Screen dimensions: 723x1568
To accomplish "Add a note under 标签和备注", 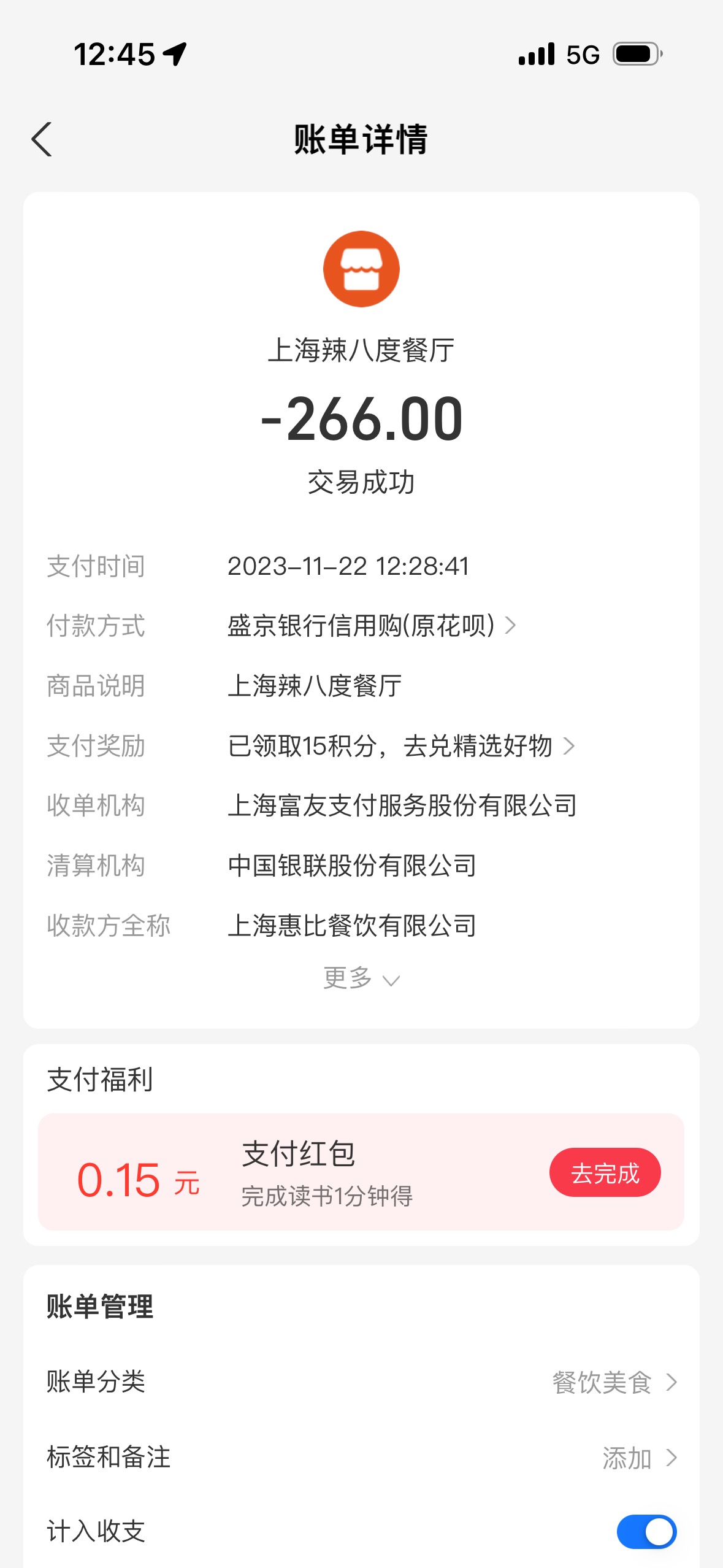I will pos(361,1457).
